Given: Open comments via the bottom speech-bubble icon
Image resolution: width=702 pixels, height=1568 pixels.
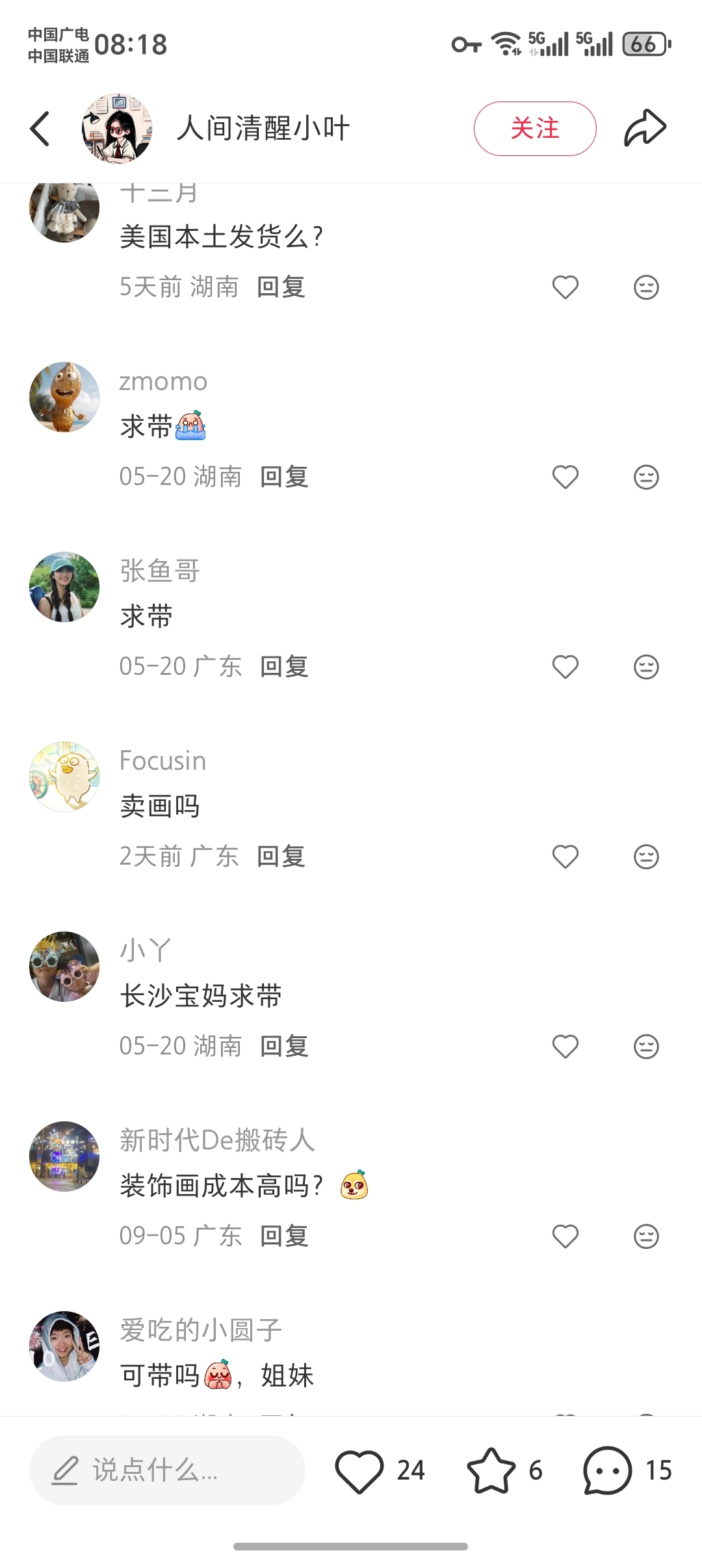Looking at the screenshot, I should [608, 1470].
